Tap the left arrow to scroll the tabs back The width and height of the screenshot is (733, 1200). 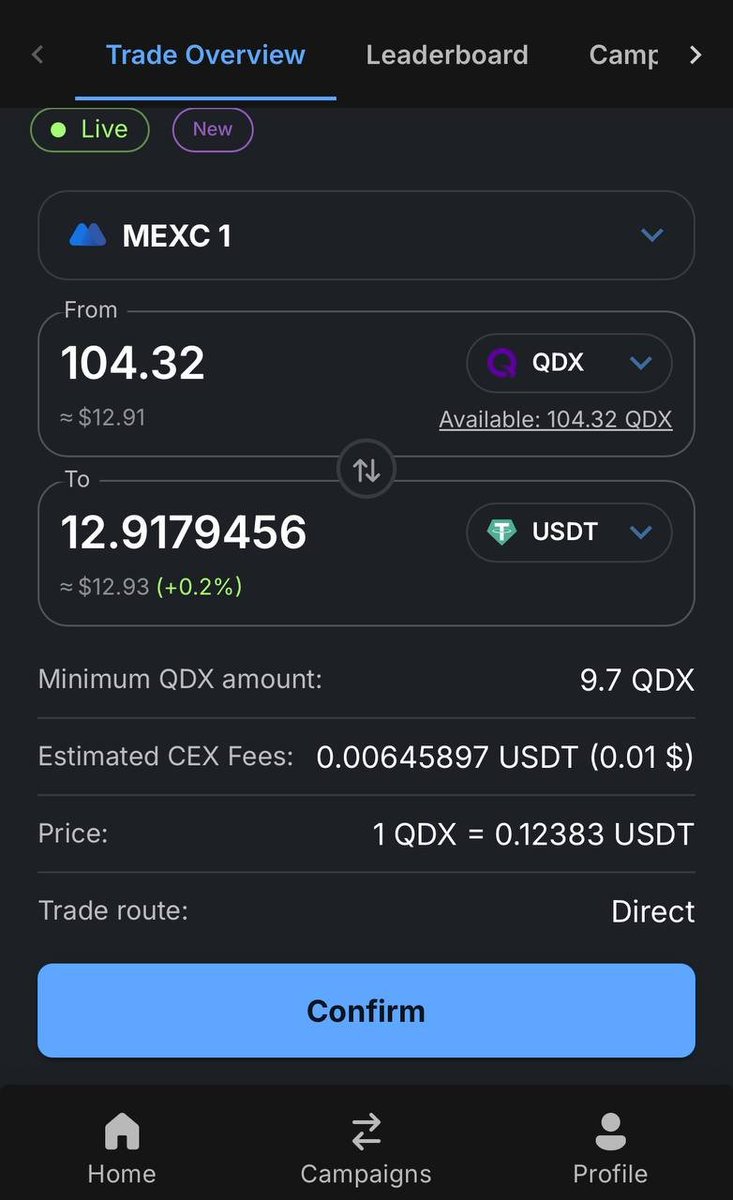point(38,55)
